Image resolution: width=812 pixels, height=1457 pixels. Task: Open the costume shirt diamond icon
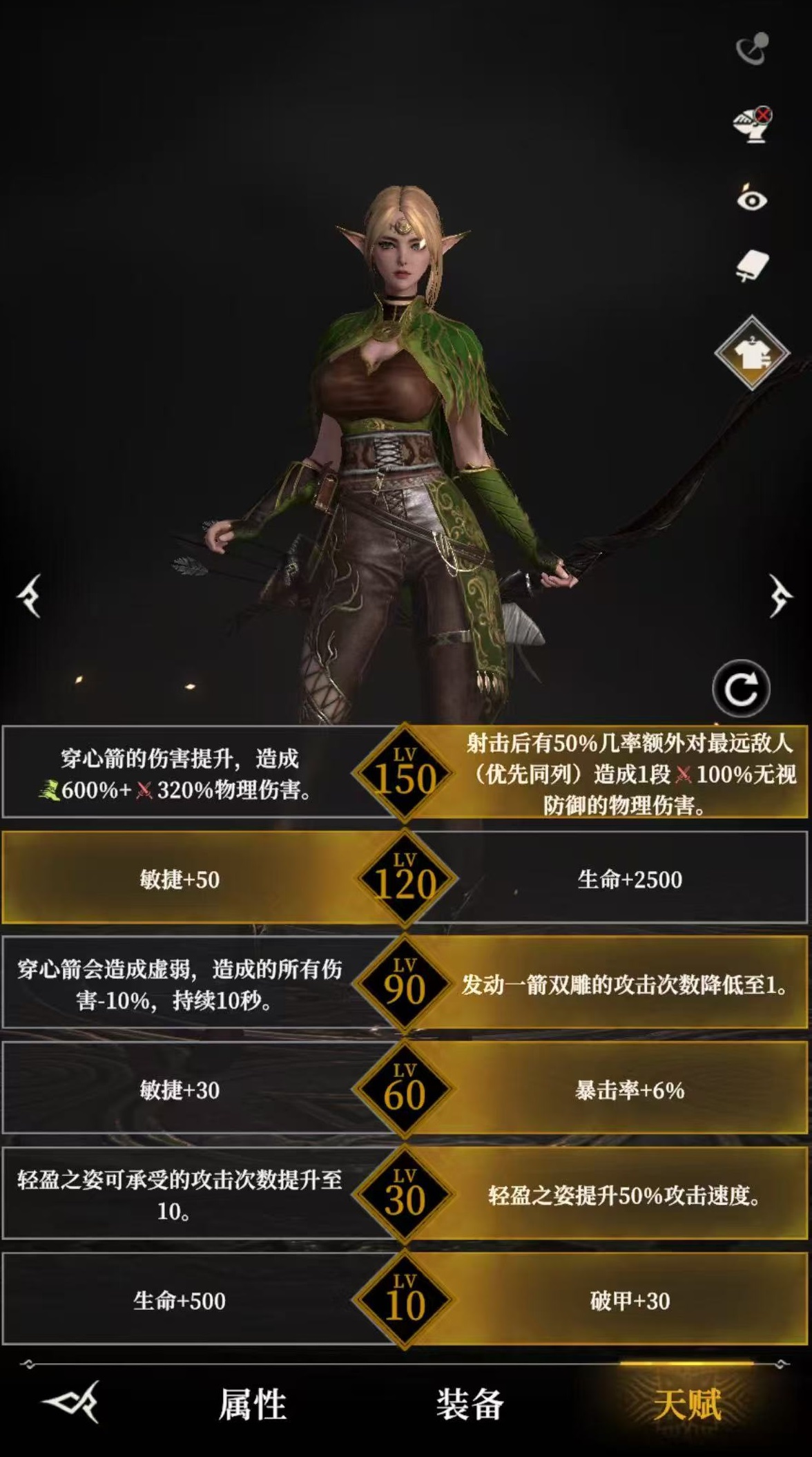point(752,354)
